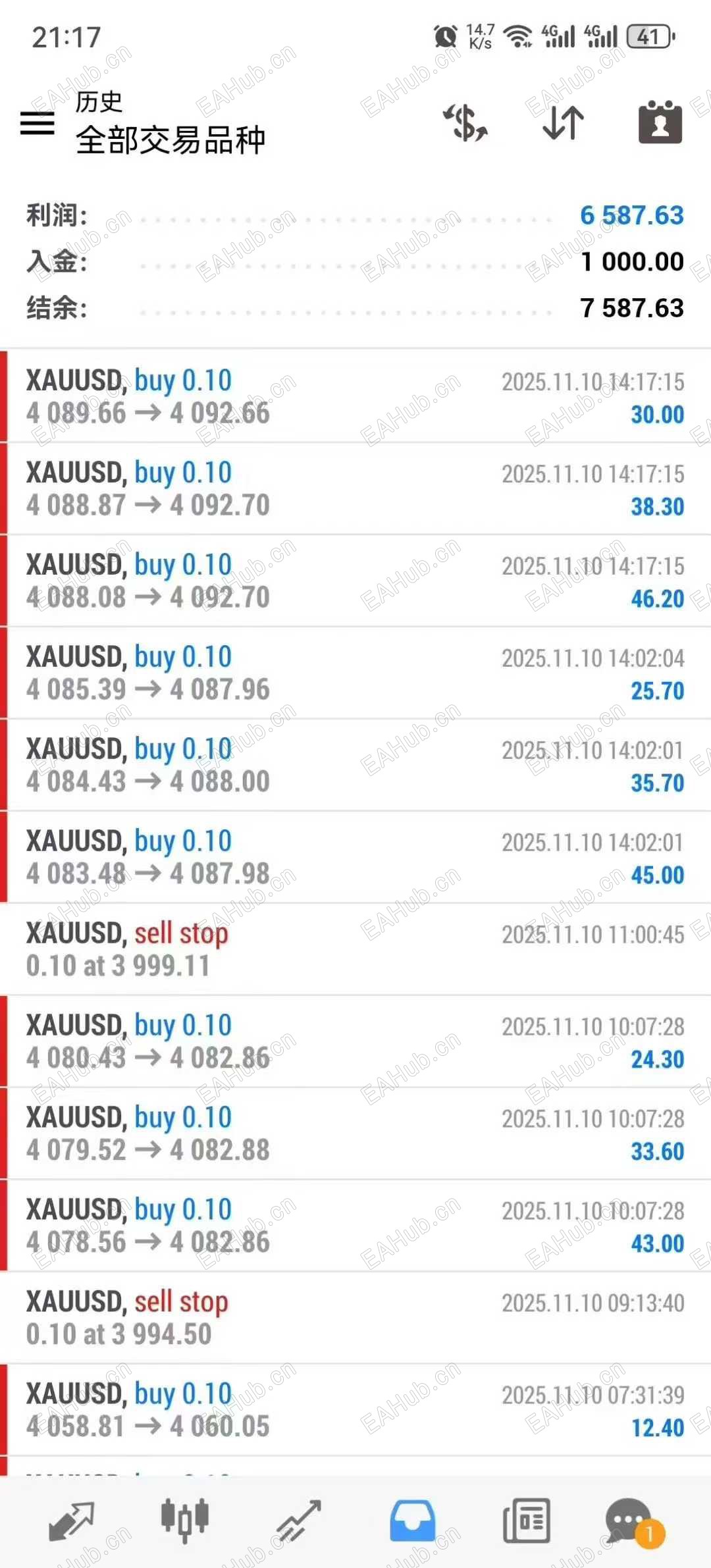Expand the buy trade opened at 4 078.56

[x=355, y=1226]
